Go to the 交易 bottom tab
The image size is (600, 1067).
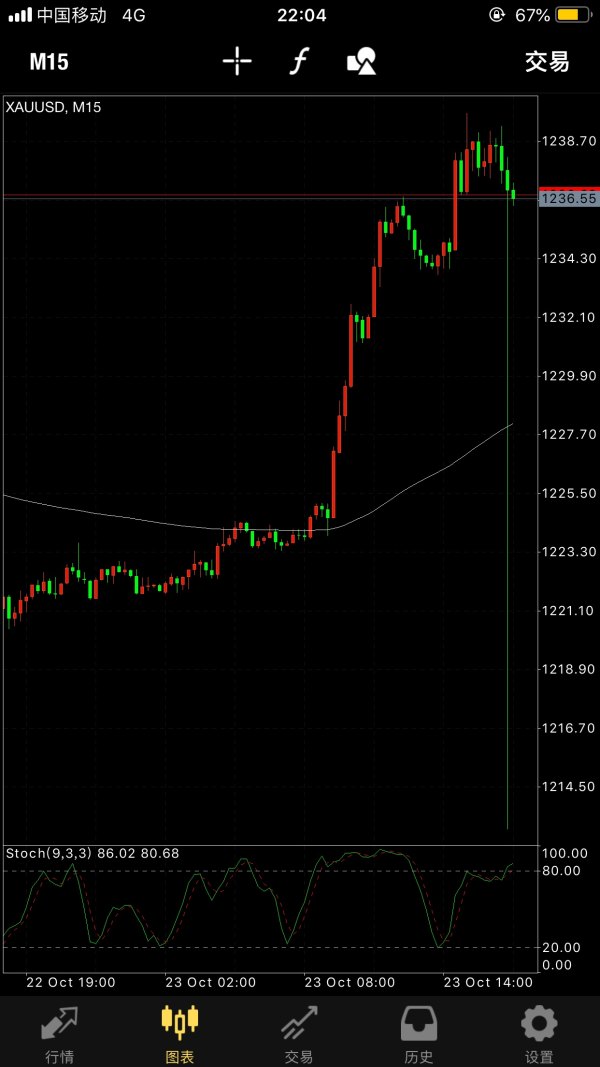[x=299, y=1033]
